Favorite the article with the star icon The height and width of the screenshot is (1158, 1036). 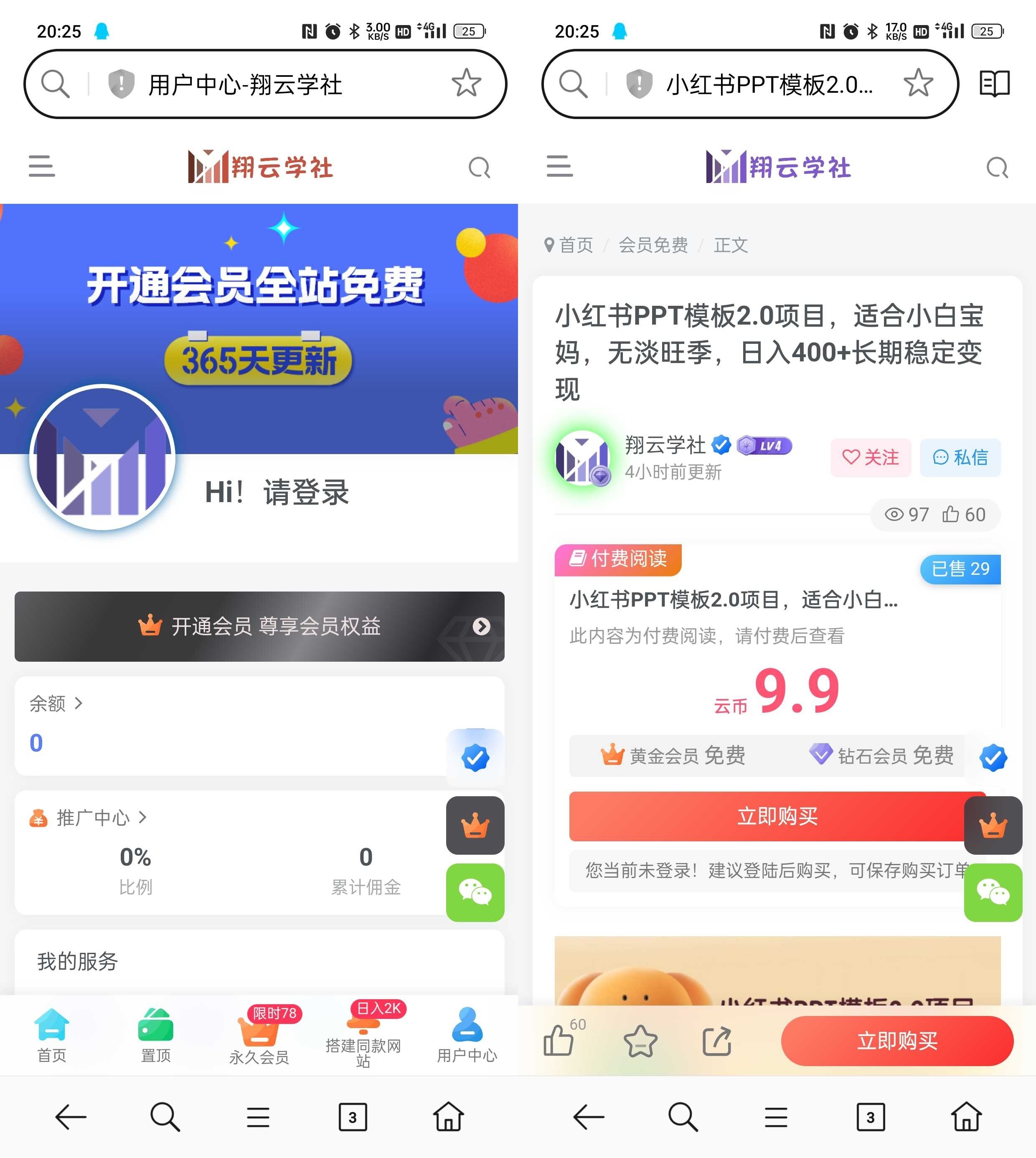(640, 1041)
